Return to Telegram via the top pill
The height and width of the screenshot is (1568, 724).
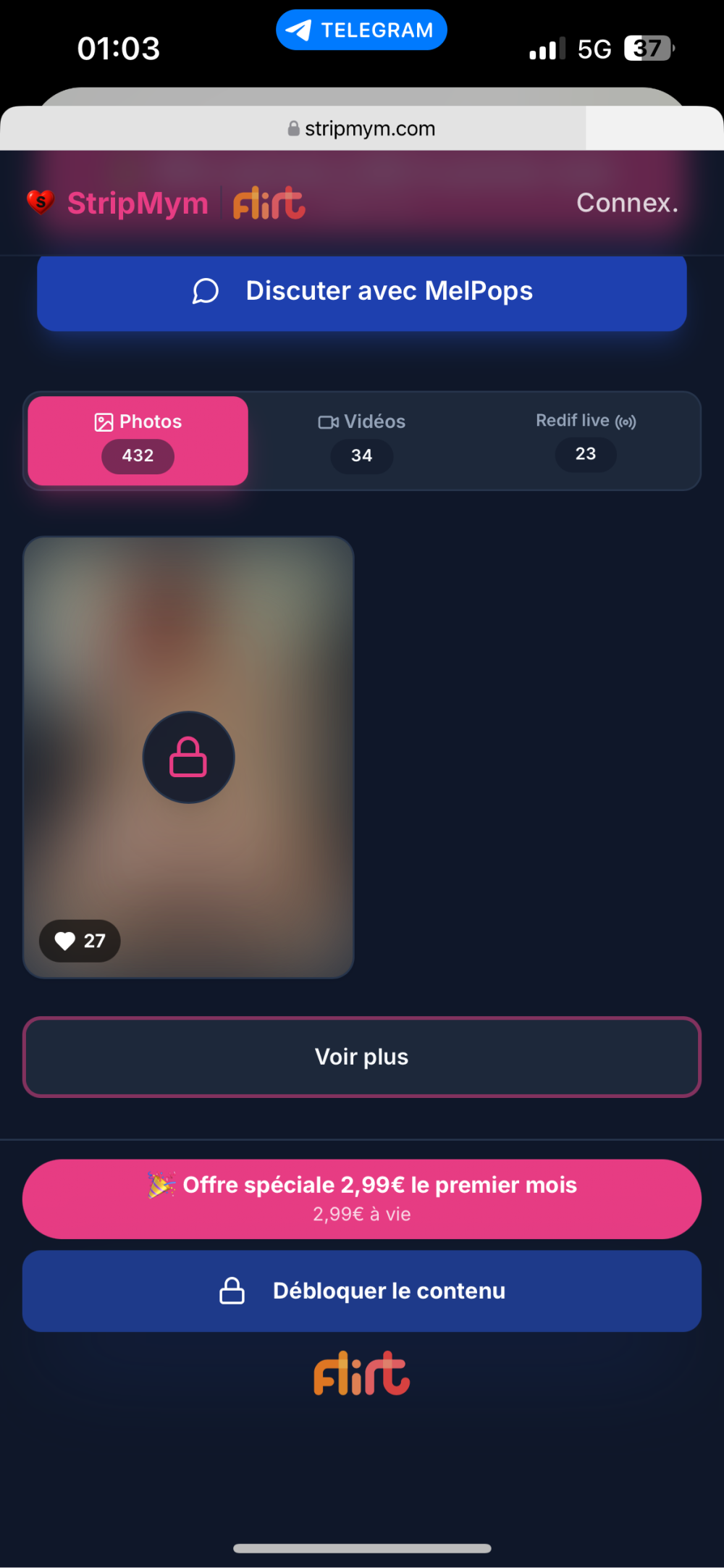click(x=361, y=30)
